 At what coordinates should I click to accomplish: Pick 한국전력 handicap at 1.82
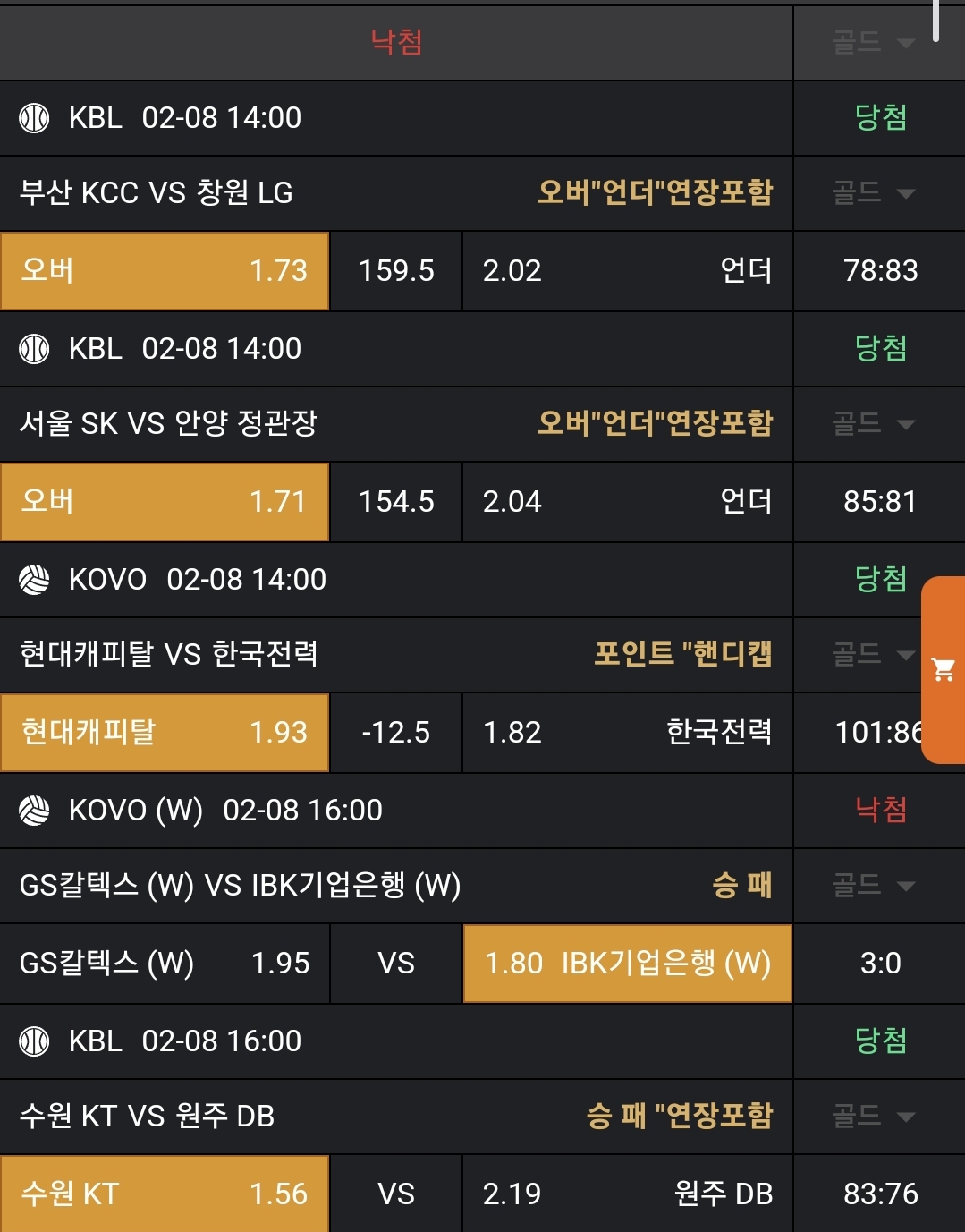click(627, 733)
